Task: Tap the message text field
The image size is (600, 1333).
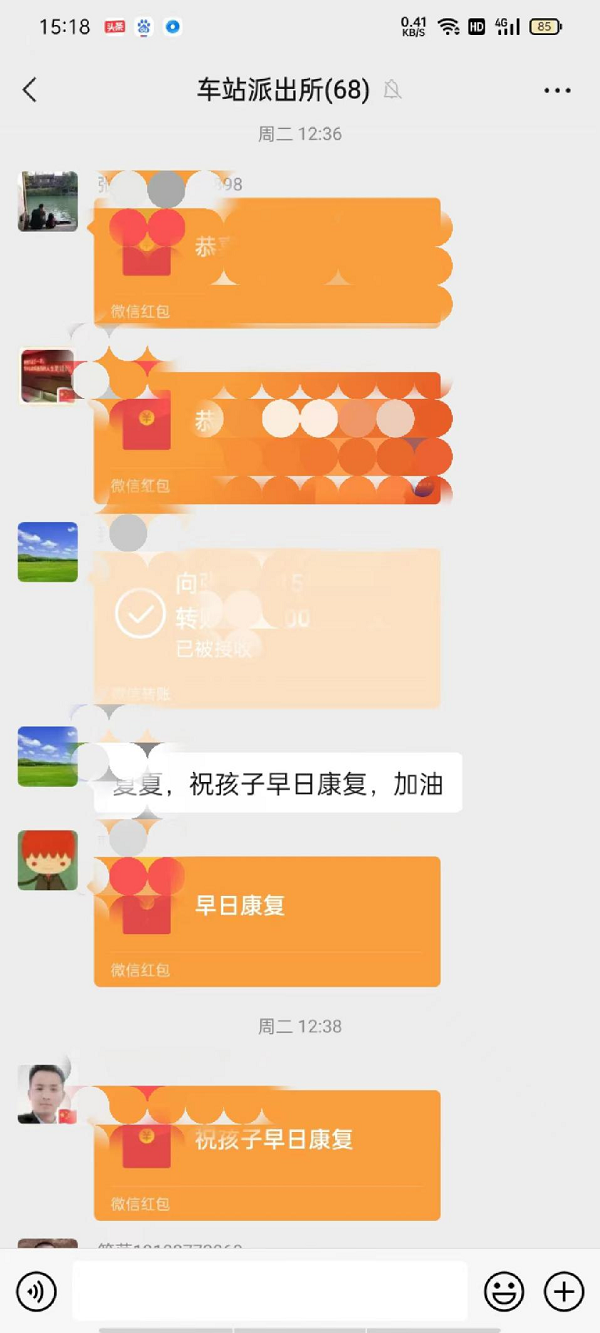Action: click(x=270, y=1291)
